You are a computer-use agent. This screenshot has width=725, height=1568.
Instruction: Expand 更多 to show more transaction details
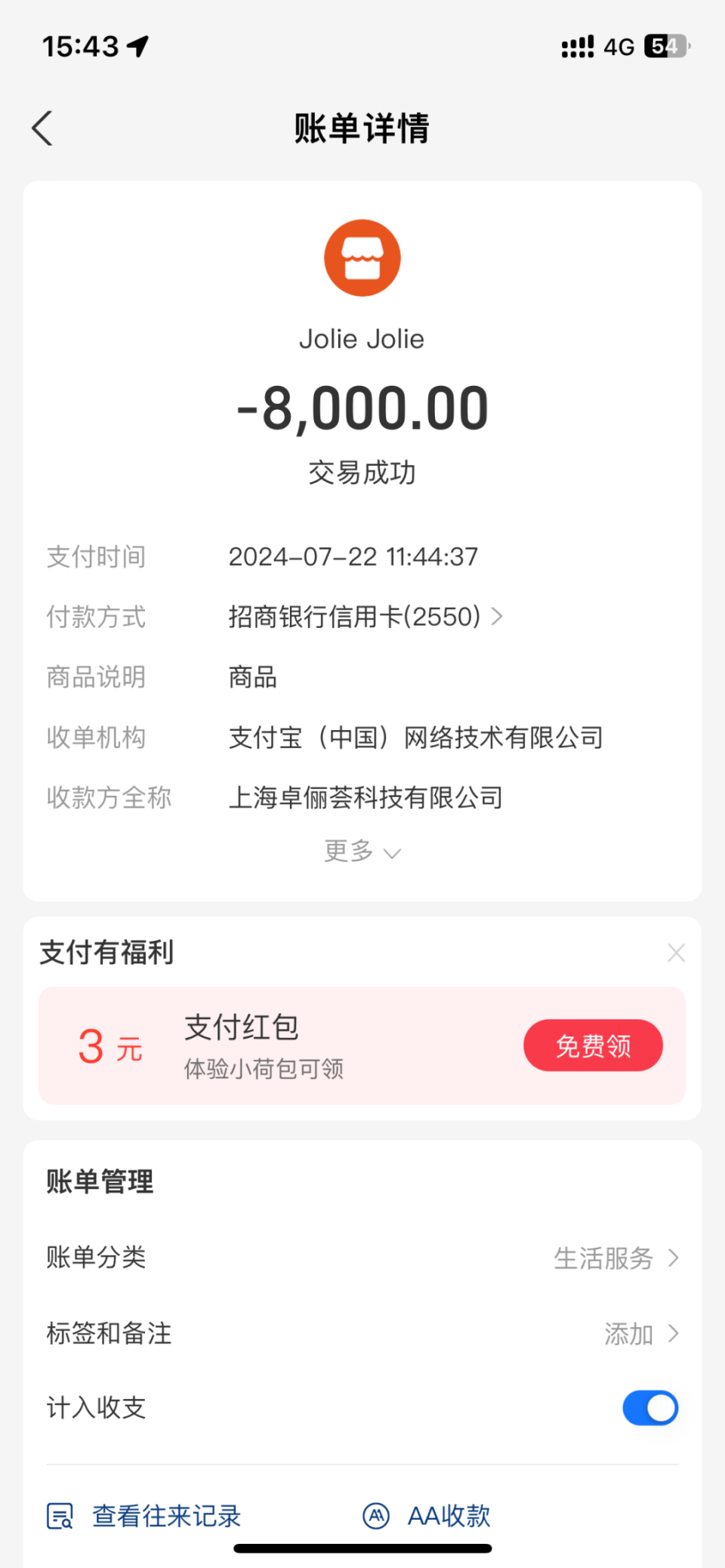362,852
